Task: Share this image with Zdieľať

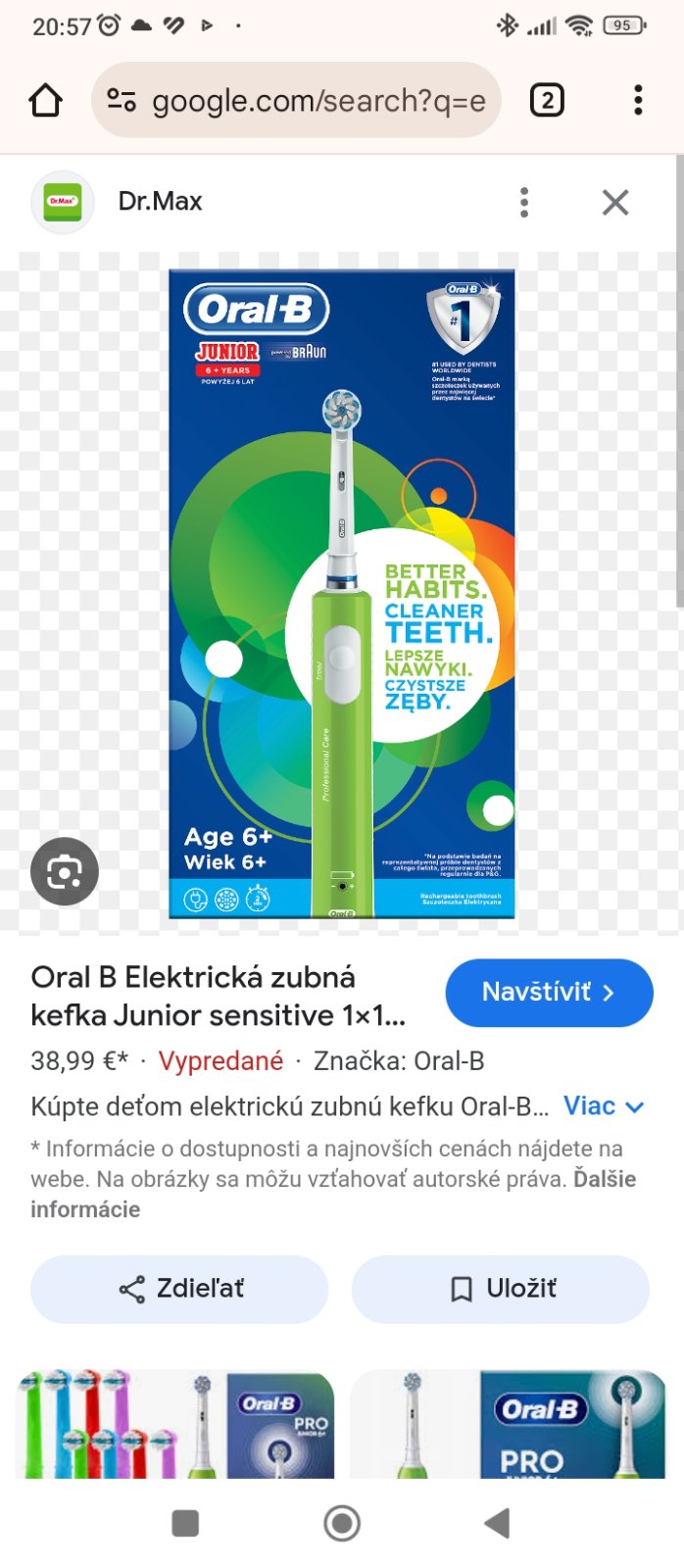Action: point(179,1289)
